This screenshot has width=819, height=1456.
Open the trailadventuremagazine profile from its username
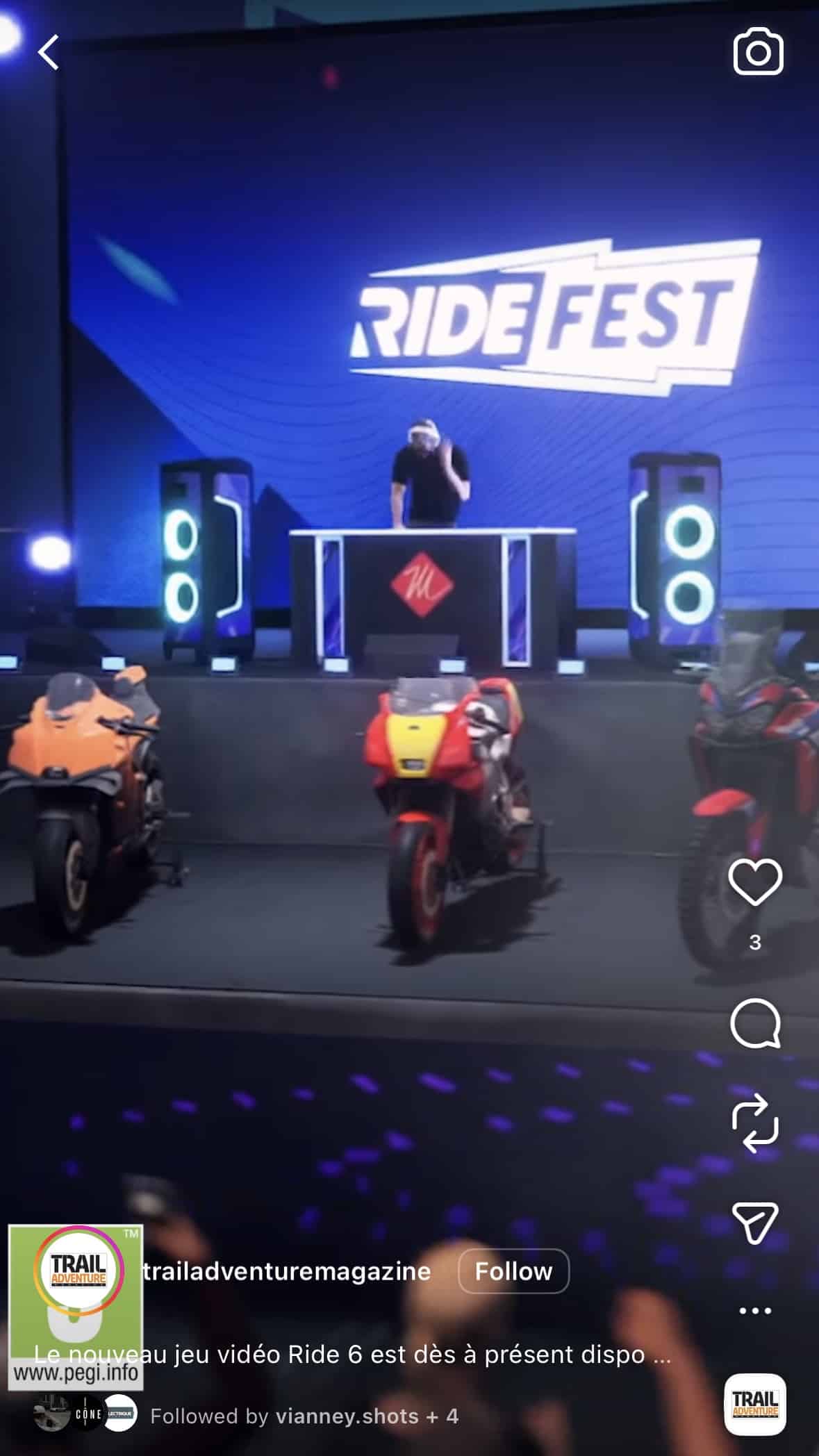pos(286,1271)
